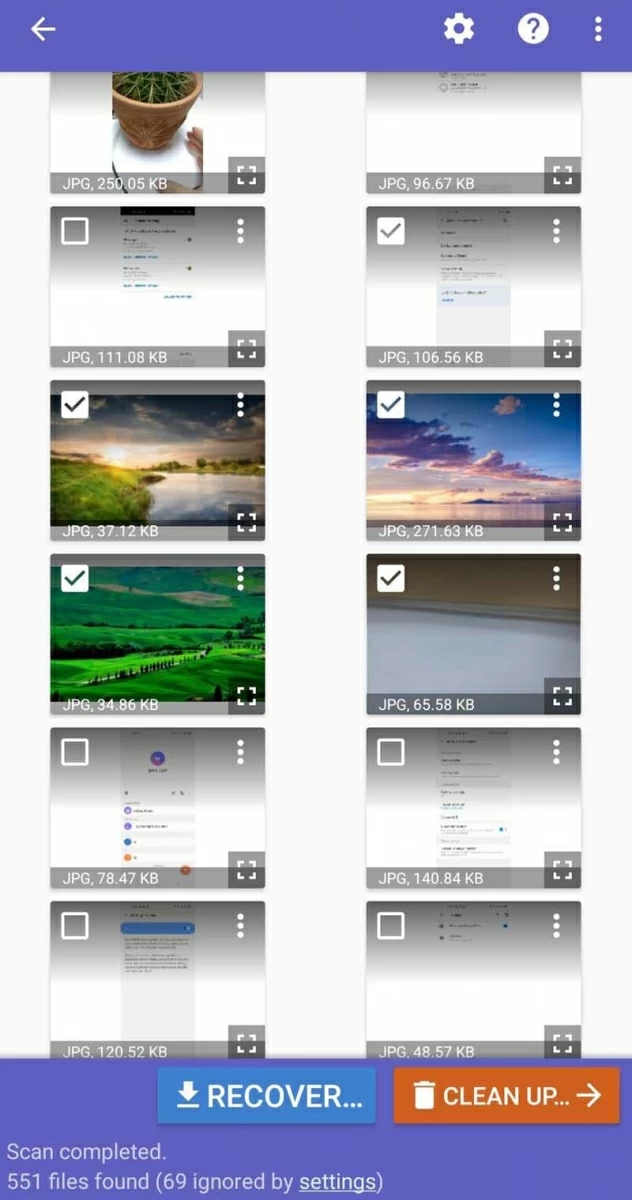
Task: Deselect the 34.86 KB green hills photo
Action: (x=75, y=578)
